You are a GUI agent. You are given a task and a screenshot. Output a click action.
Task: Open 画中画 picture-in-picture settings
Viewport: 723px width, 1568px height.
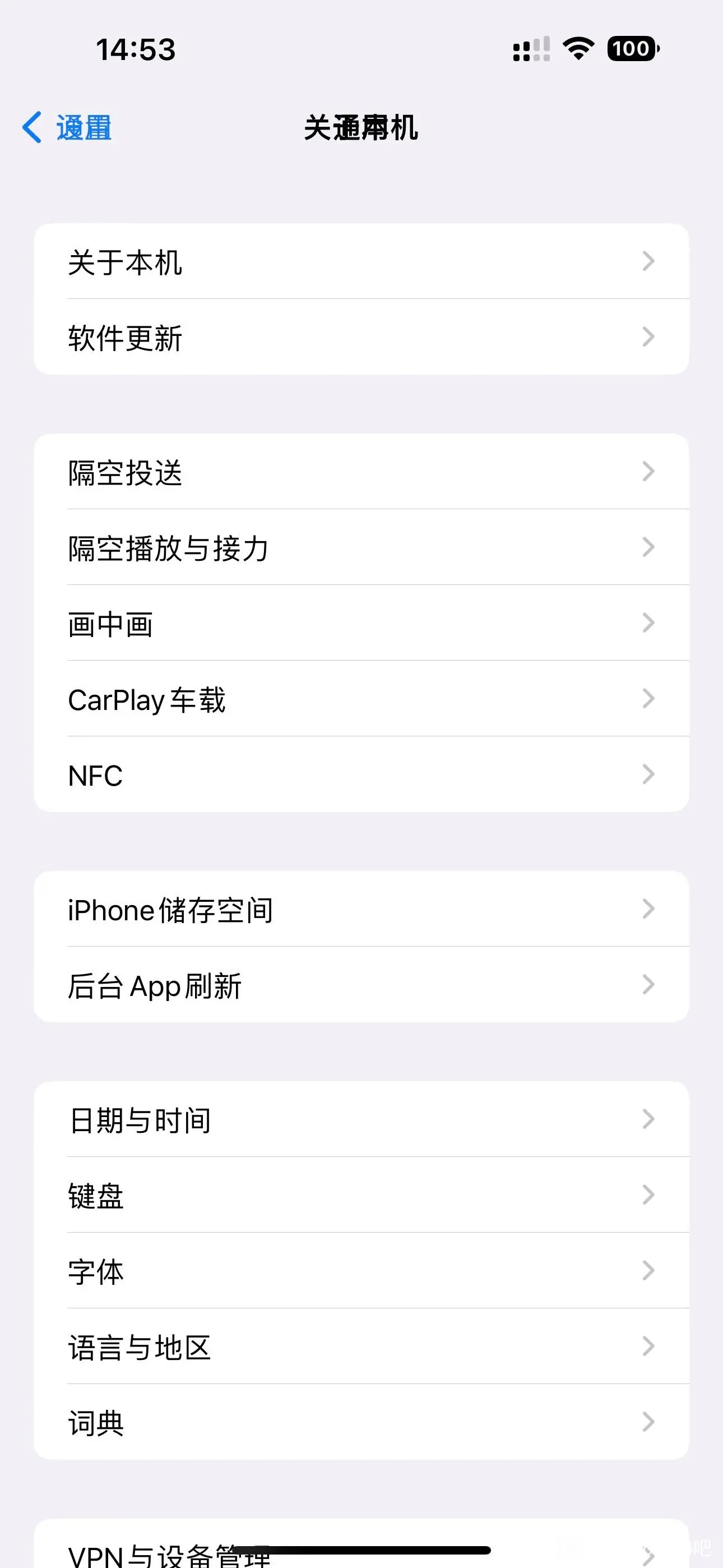click(361, 623)
